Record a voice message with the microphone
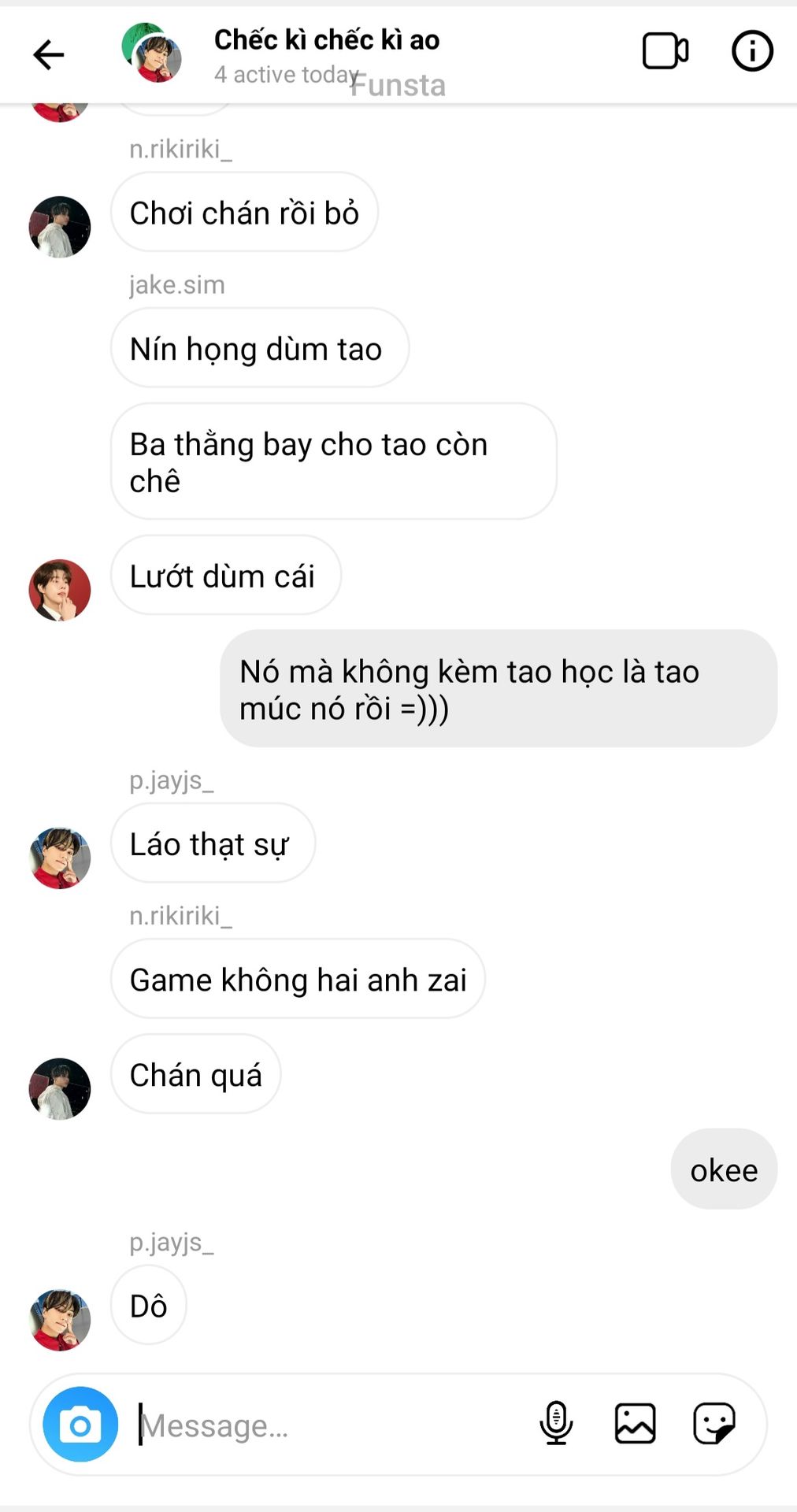 [556, 1423]
